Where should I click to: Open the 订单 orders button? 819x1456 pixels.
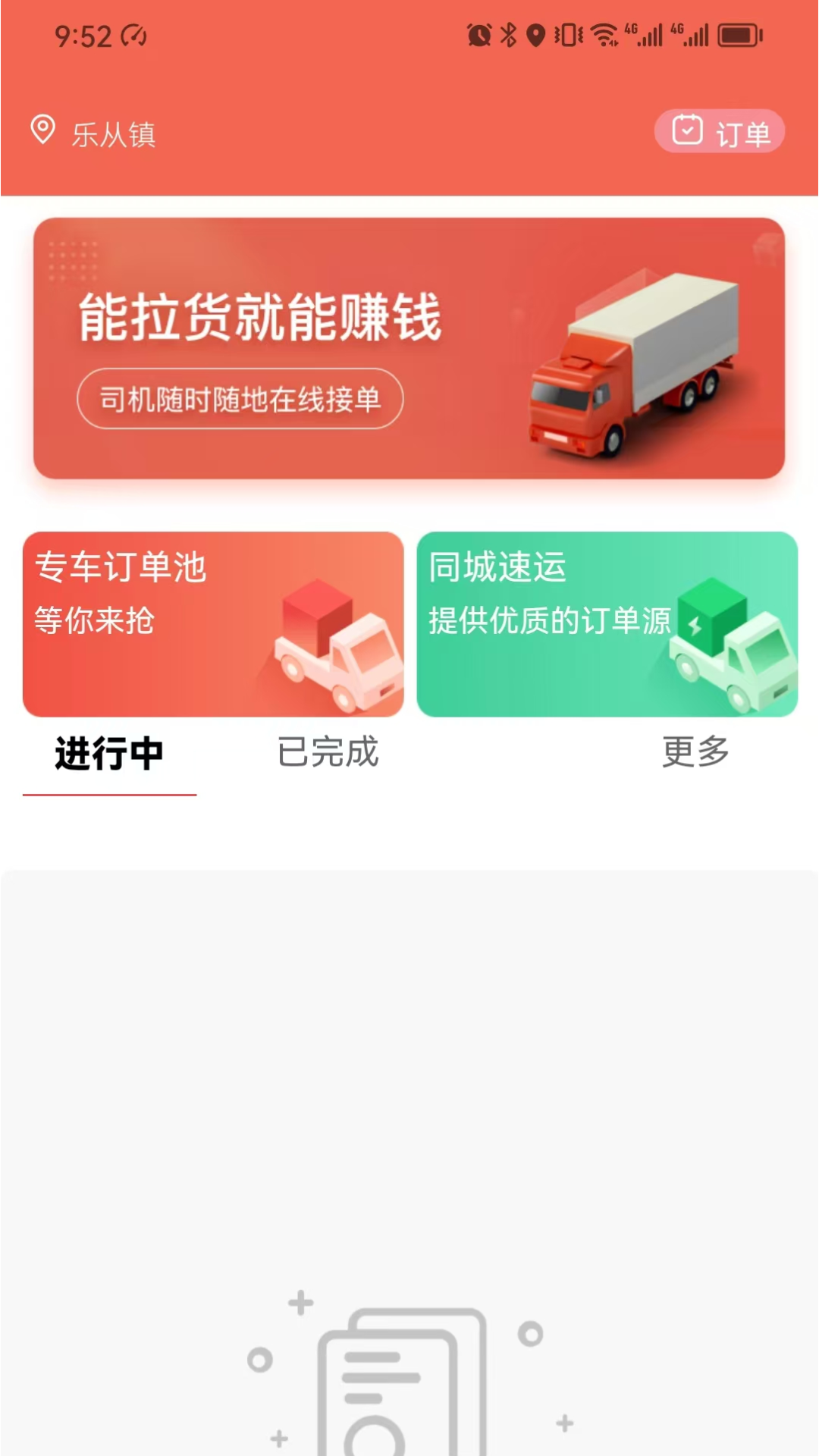point(719,132)
